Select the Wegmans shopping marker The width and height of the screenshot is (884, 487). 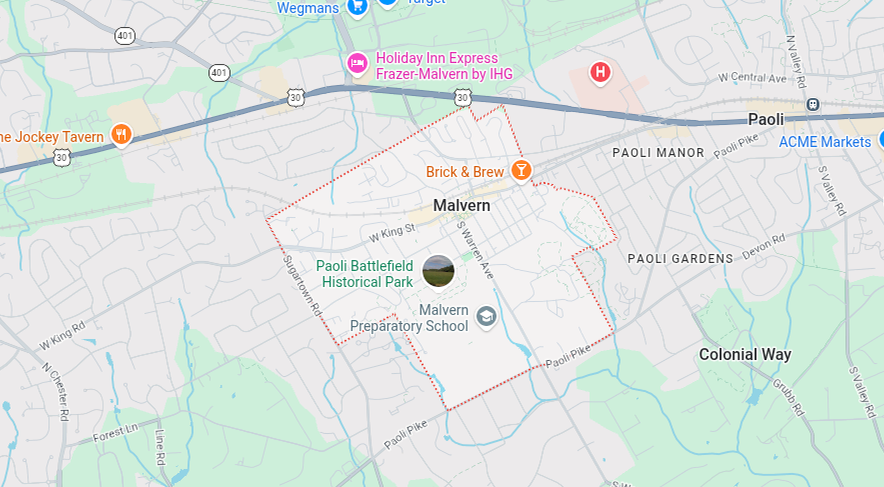click(x=356, y=6)
